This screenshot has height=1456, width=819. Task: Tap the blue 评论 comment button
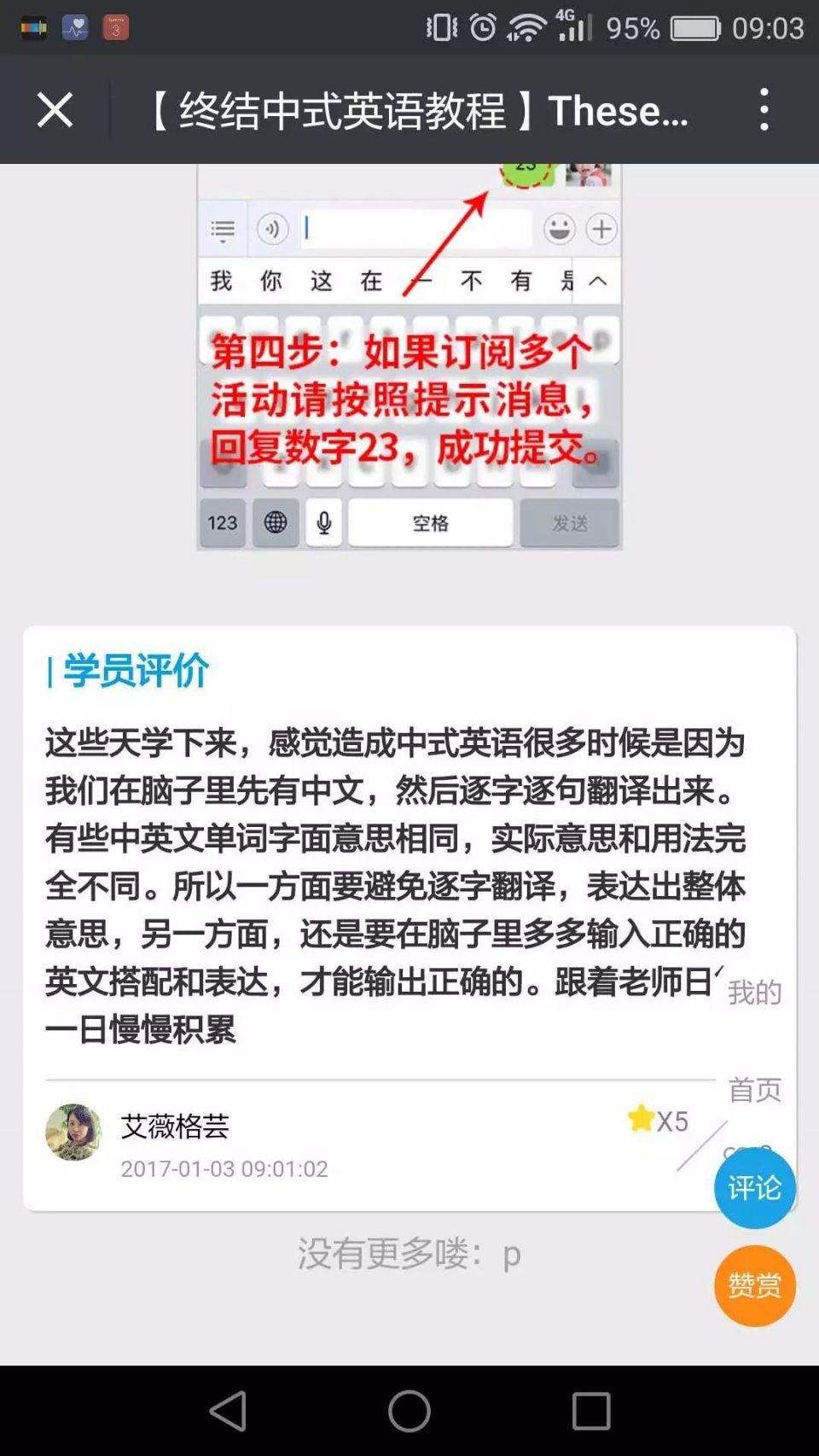coord(754,1187)
